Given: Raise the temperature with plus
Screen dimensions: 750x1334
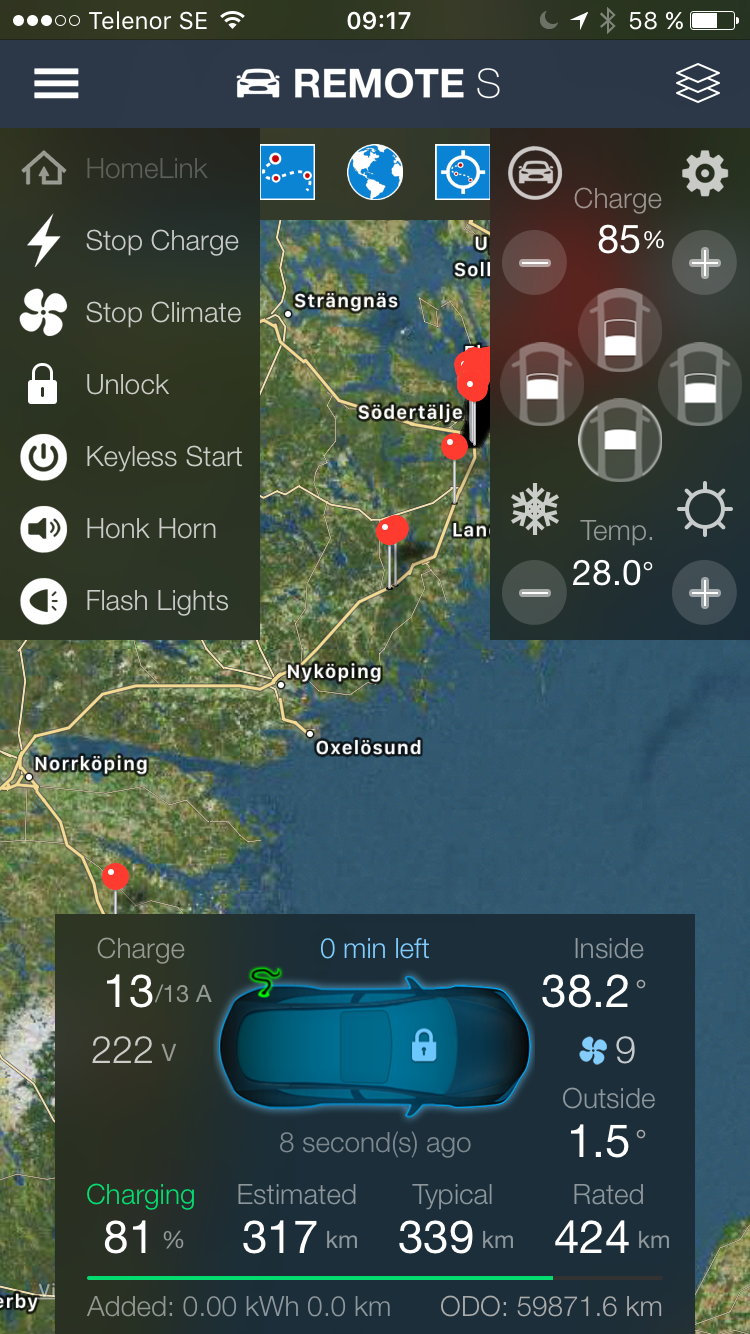Looking at the screenshot, I should [705, 593].
